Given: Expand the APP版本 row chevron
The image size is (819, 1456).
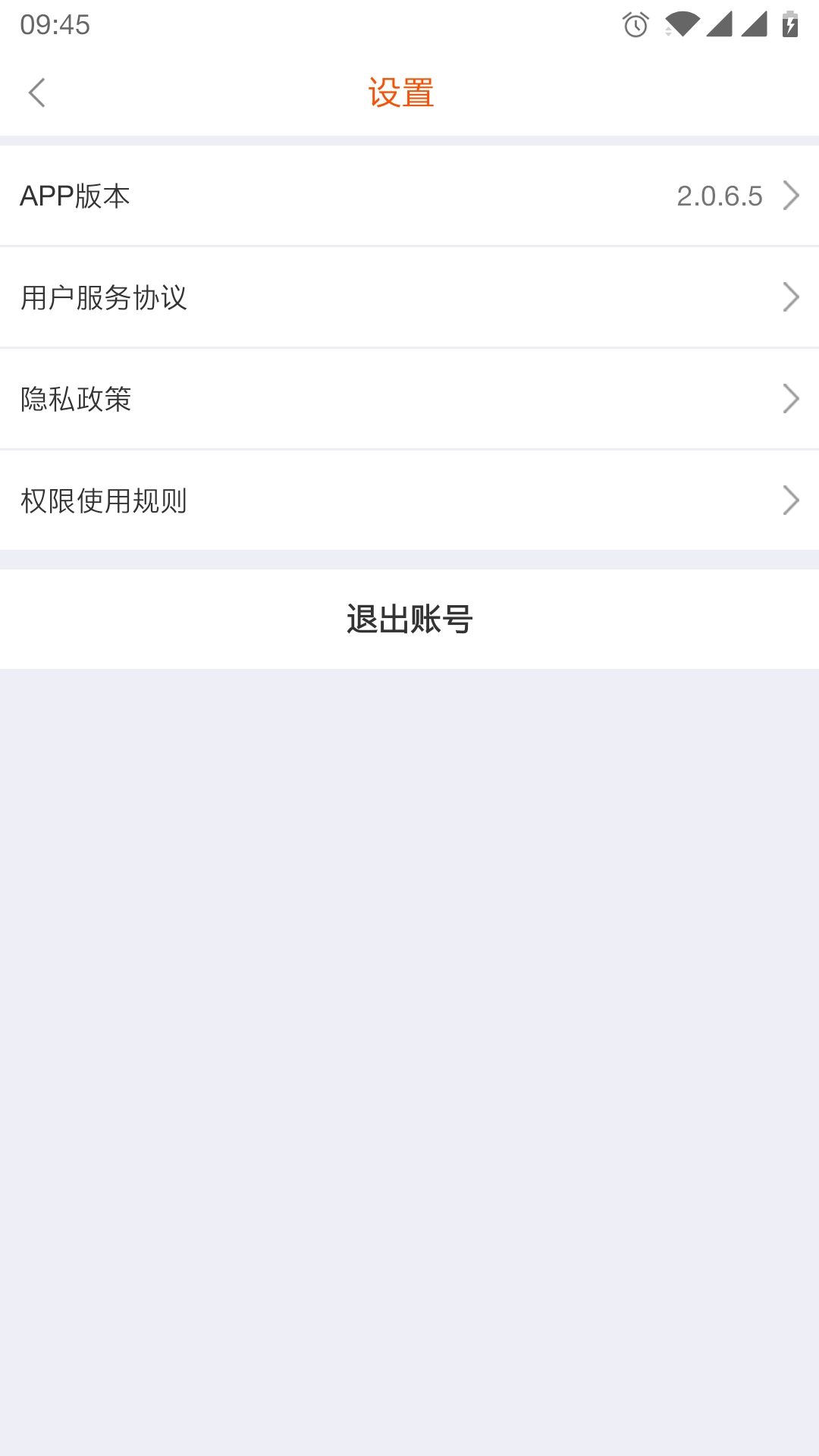Looking at the screenshot, I should [x=791, y=196].
